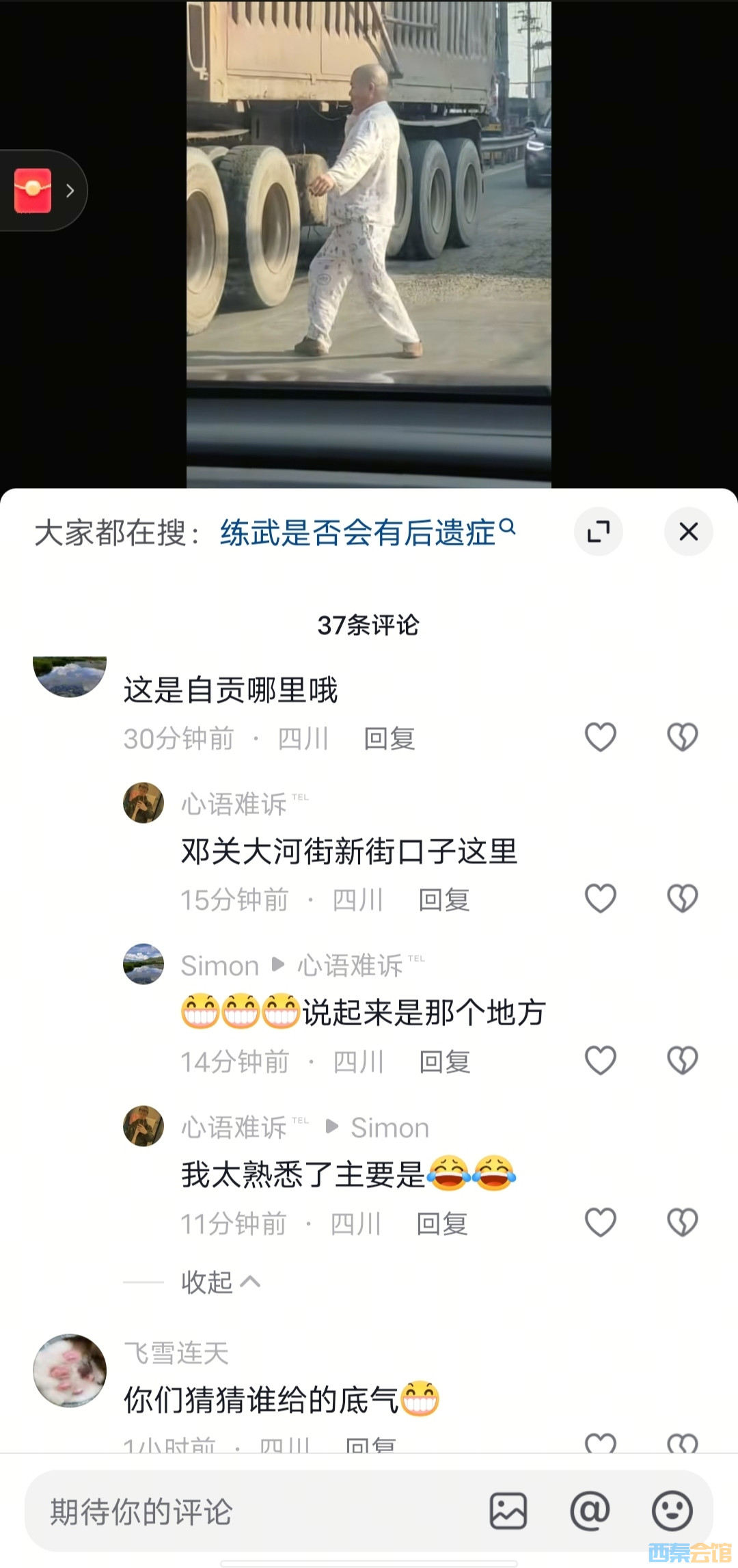Like the 我太熟悉了主要是 reply
The height and width of the screenshot is (1568, 738).
click(x=600, y=1222)
